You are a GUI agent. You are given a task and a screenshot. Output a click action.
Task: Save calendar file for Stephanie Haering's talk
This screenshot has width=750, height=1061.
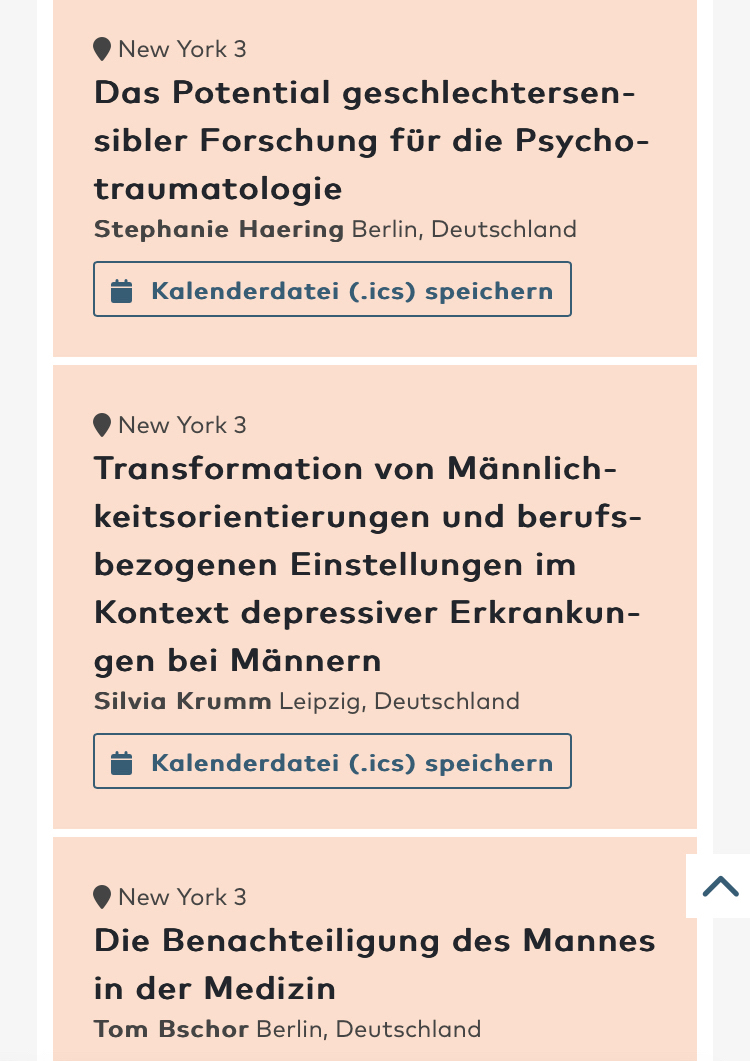click(x=332, y=290)
